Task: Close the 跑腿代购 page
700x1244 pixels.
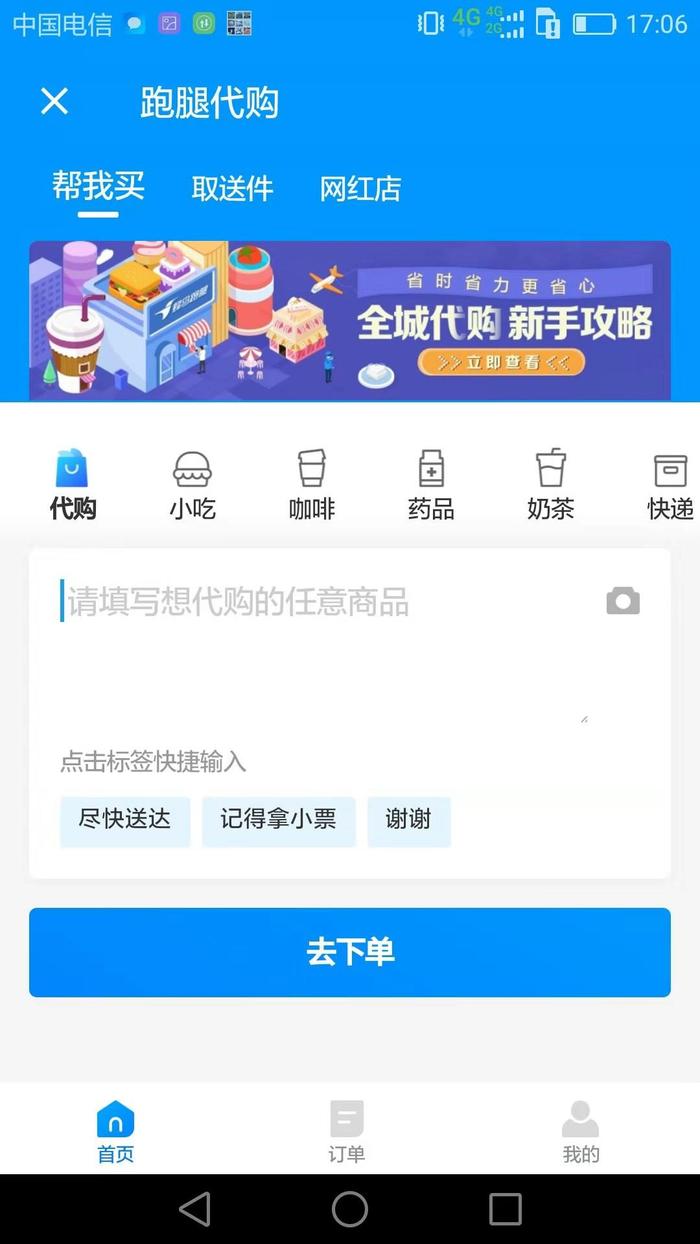Action: 54,101
